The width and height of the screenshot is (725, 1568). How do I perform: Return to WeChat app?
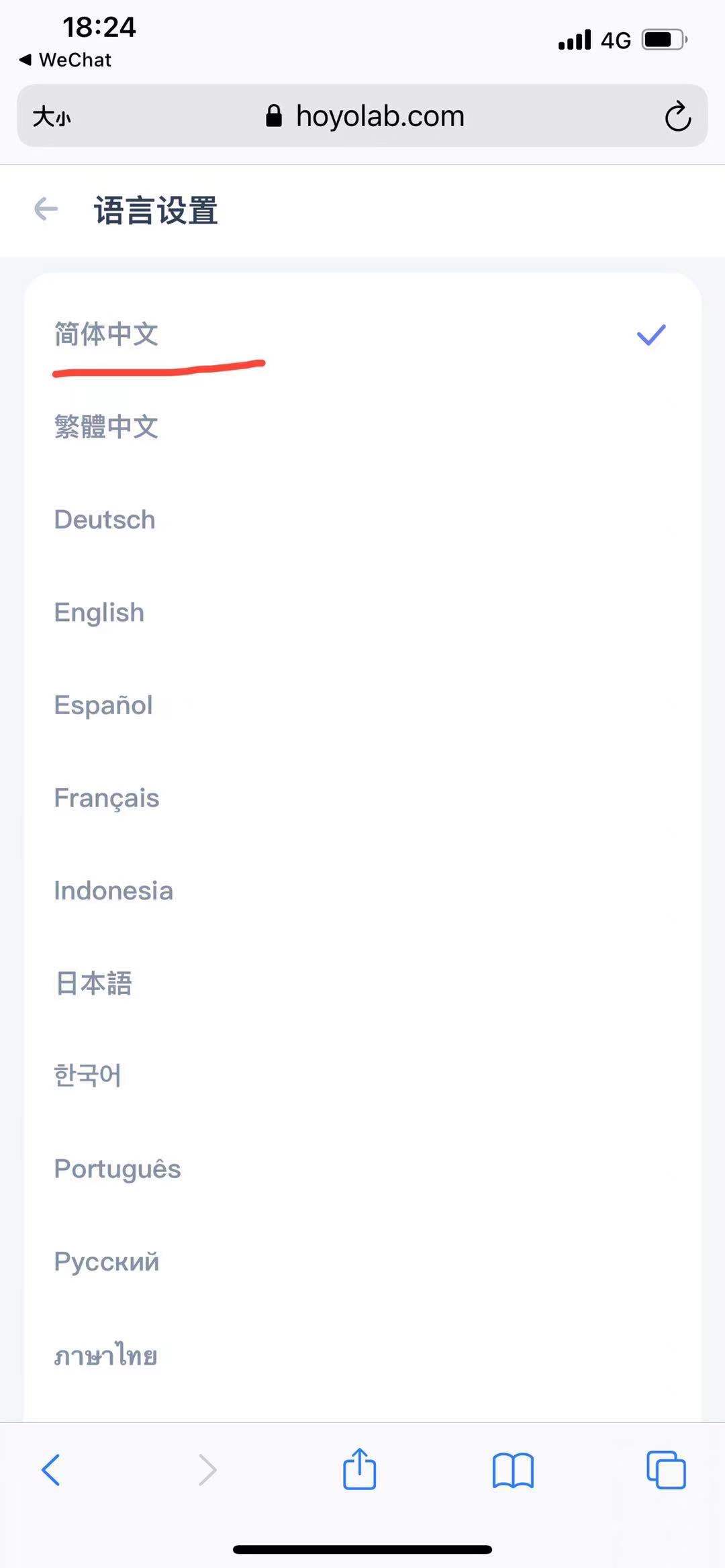(x=66, y=60)
